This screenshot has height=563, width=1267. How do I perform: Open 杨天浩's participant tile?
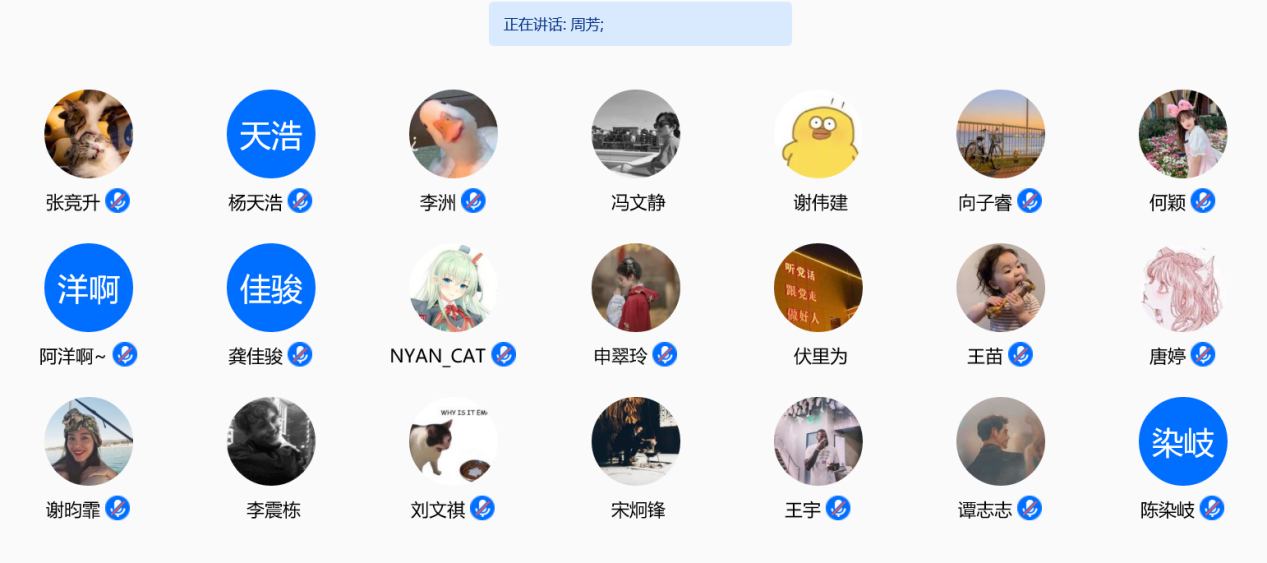click(x=271, y=134)
